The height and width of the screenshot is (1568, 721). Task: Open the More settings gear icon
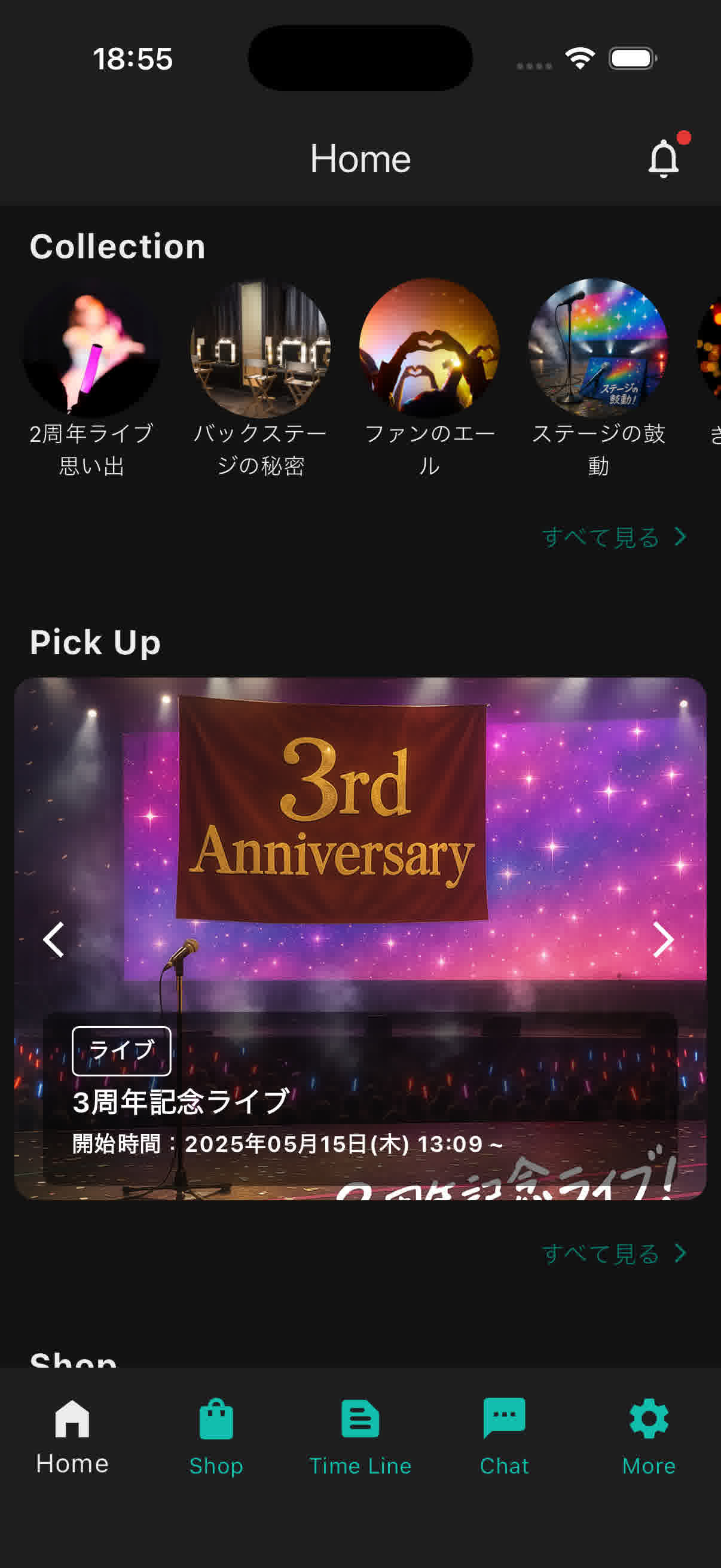(x=647, y=1418)
